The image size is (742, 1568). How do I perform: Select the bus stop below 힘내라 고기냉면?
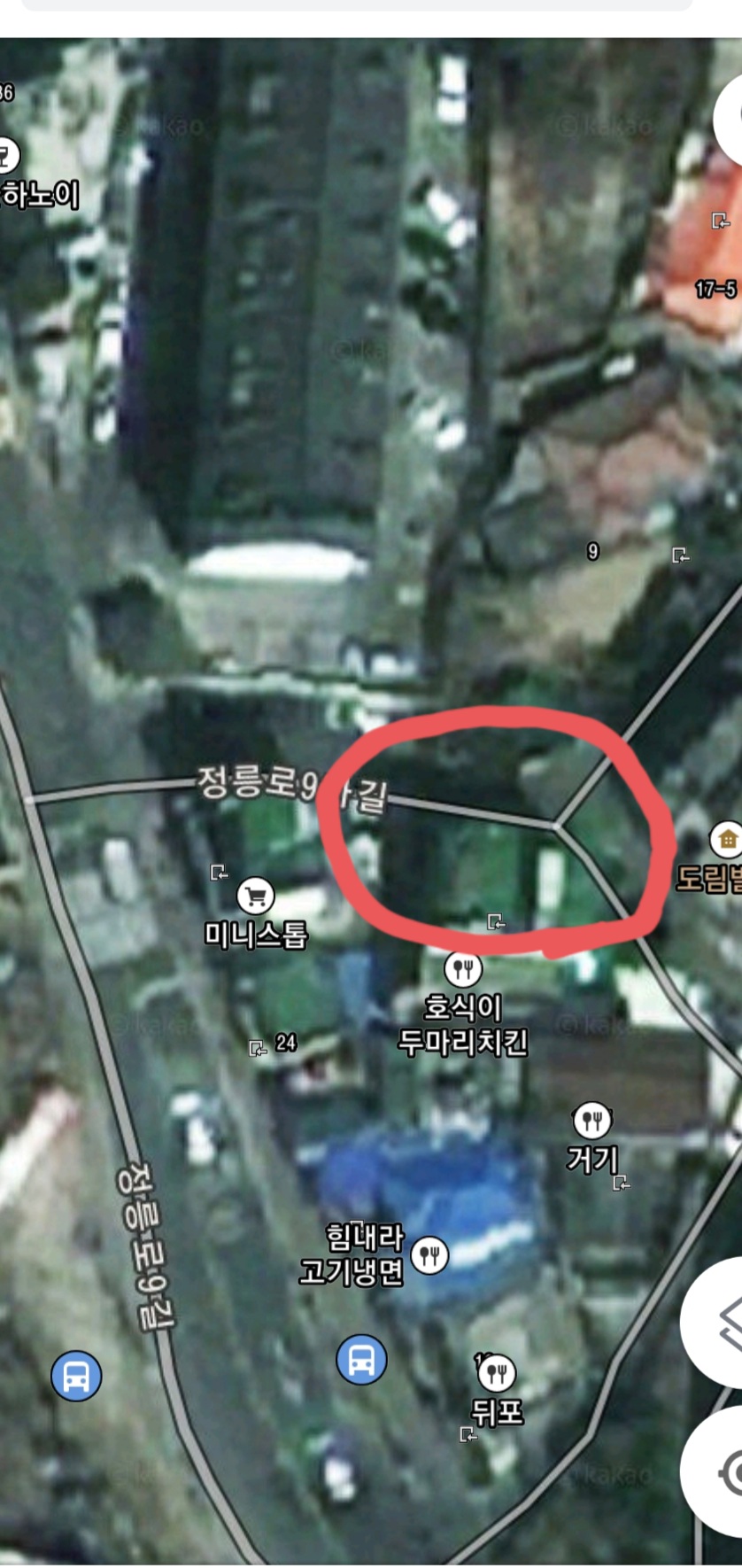tap(361, 1359)
